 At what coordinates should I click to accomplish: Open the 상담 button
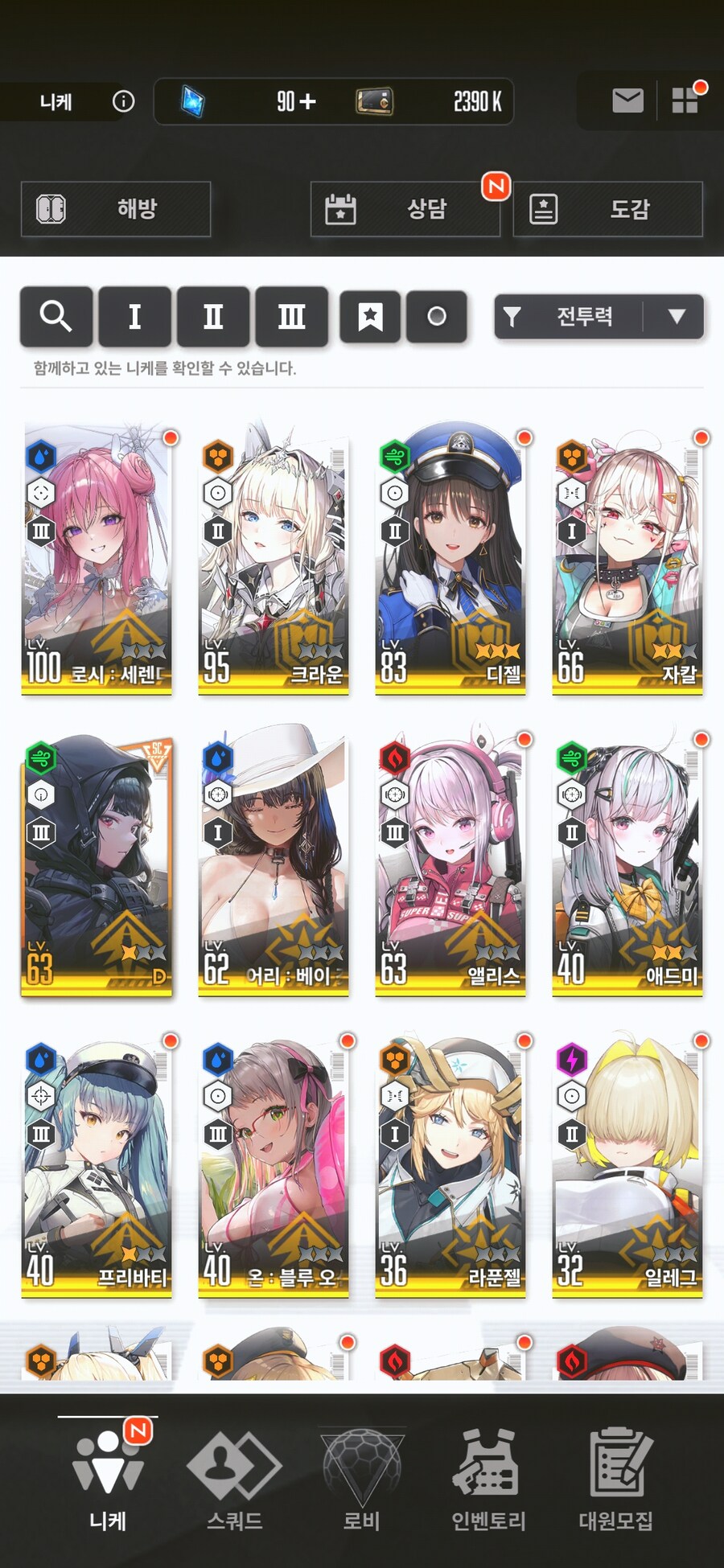[x=405, y=209]
